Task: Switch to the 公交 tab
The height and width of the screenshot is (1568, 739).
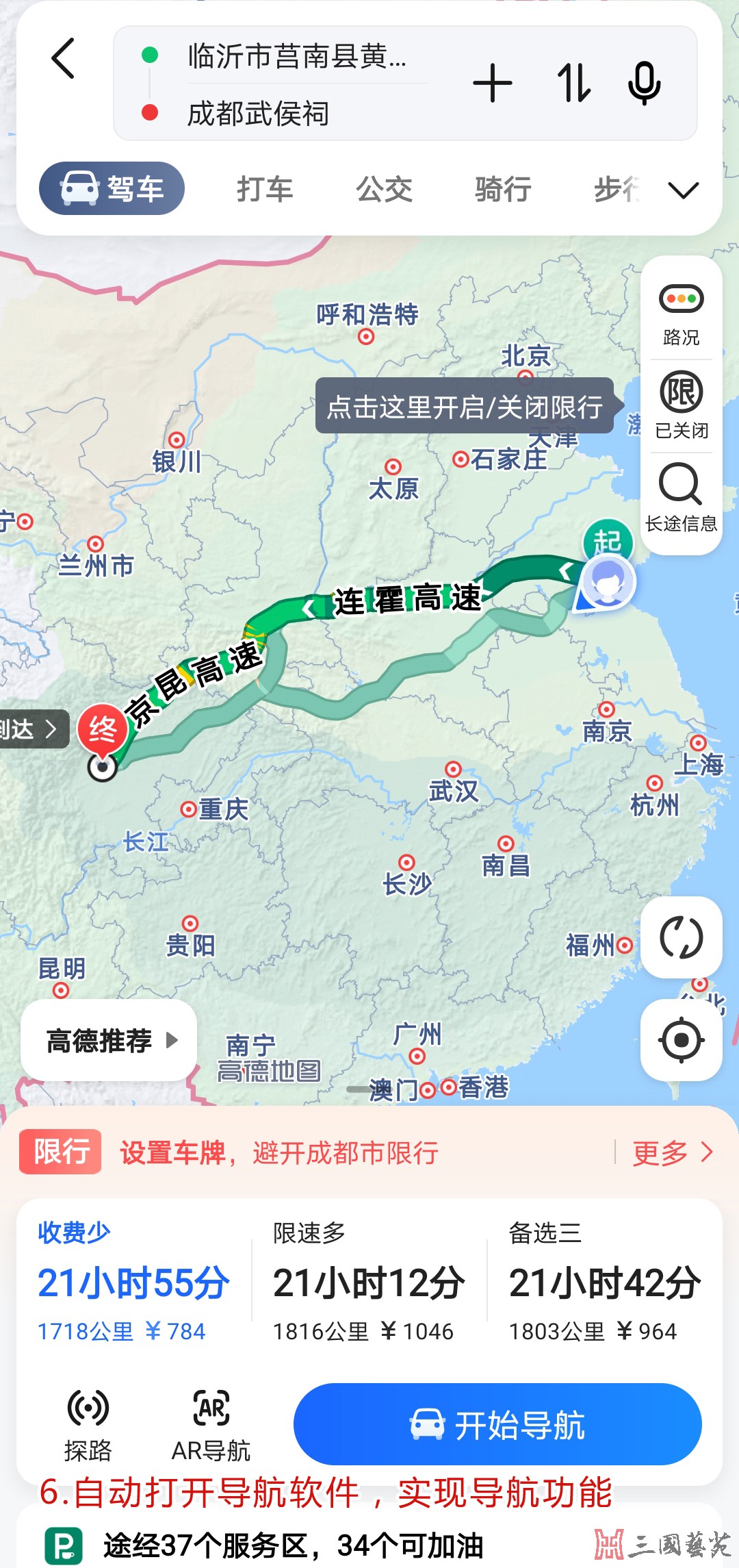Action: pyautogui.click(x=385, y=189)
